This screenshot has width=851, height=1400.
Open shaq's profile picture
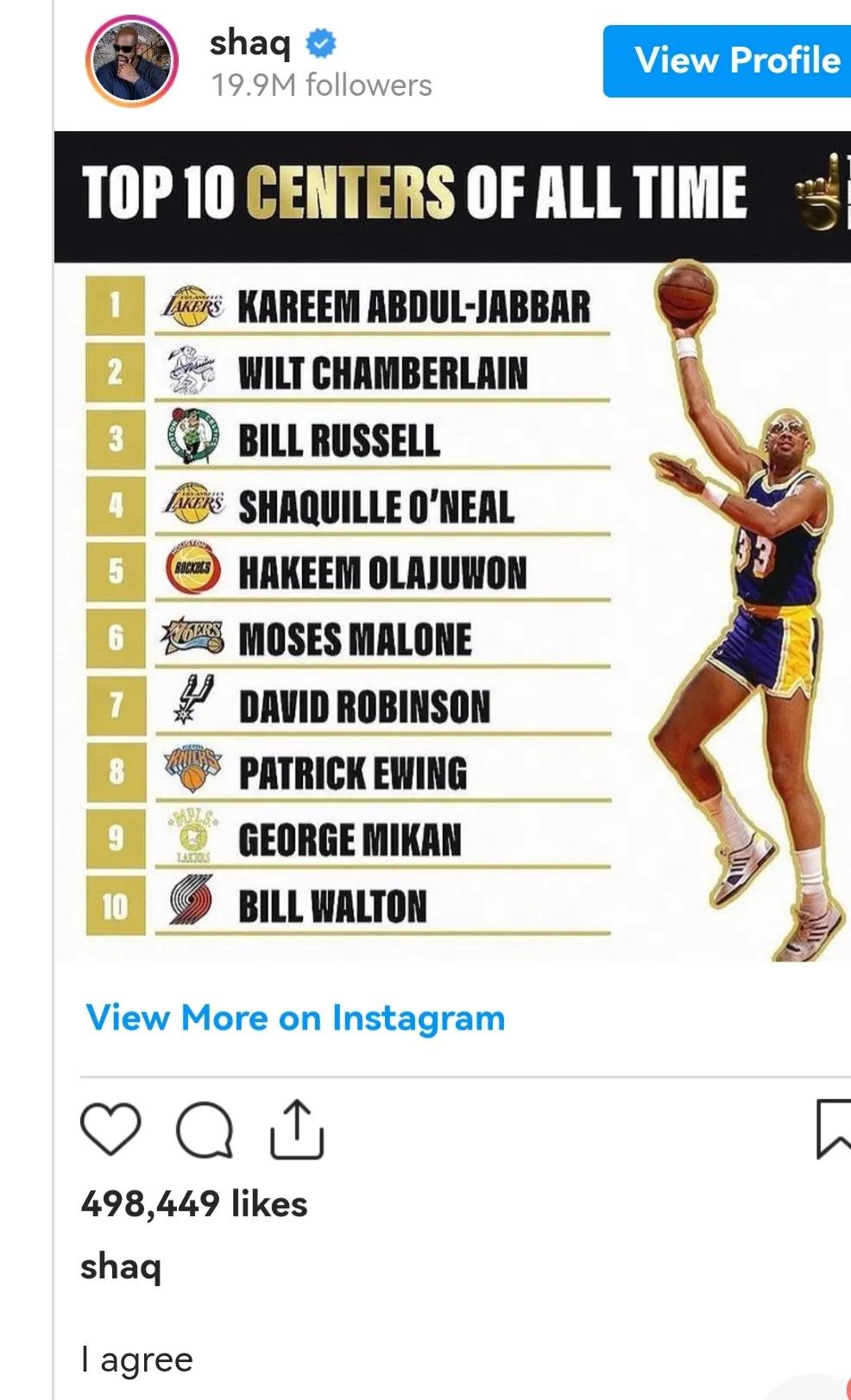[x=131, y=60]
